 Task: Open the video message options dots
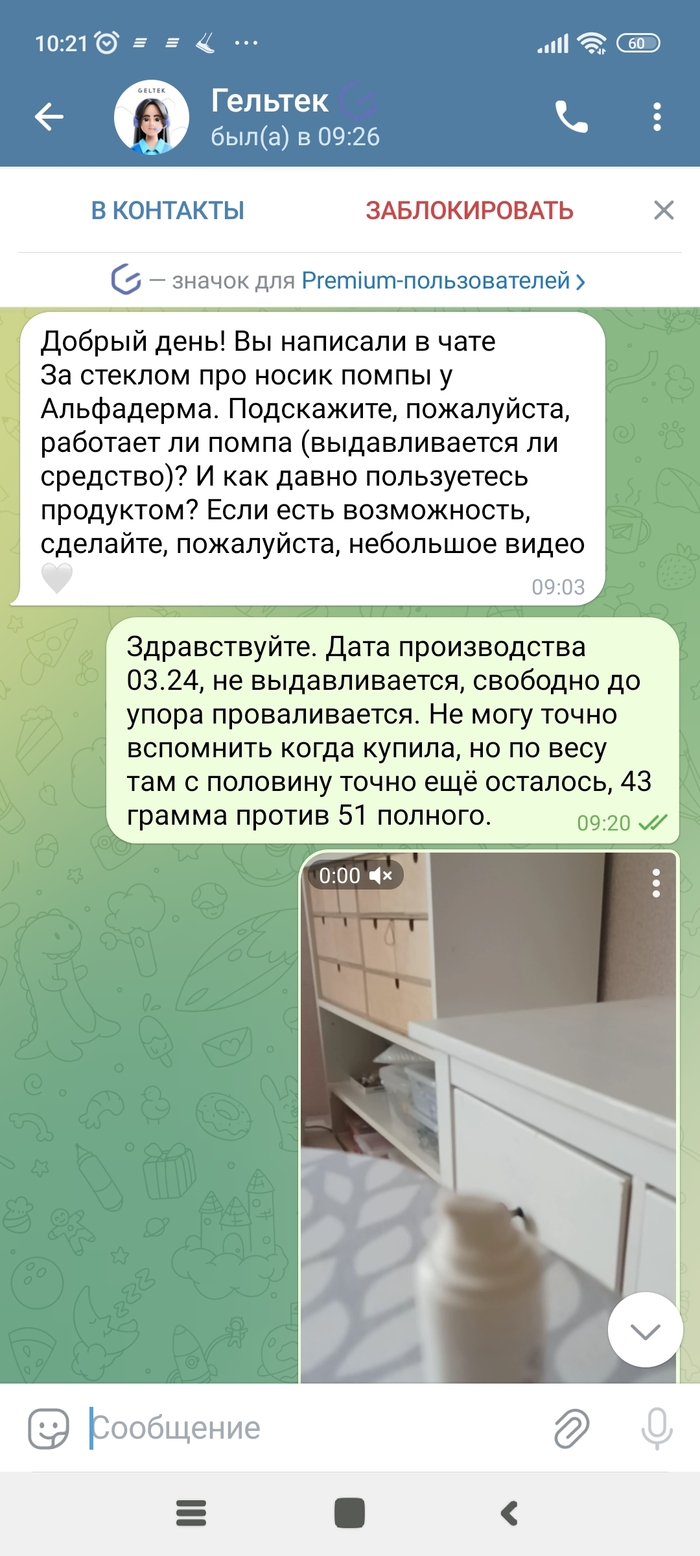pos(656,883)
